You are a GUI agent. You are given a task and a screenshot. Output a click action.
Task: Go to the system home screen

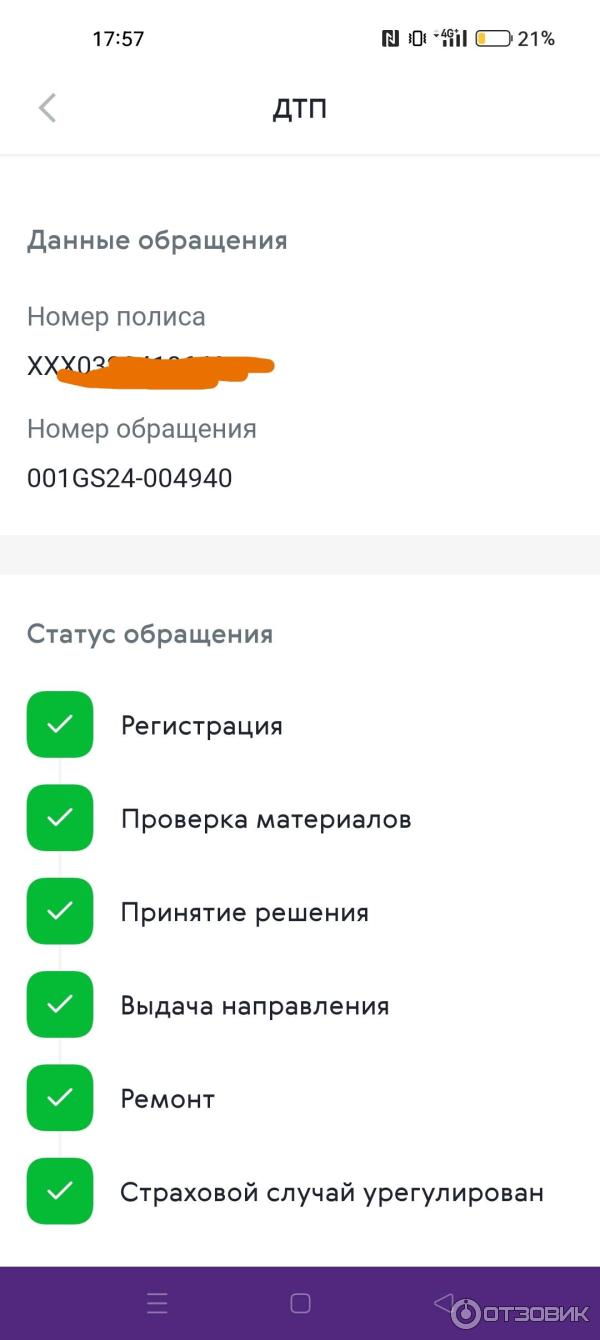coord(300,1303)
